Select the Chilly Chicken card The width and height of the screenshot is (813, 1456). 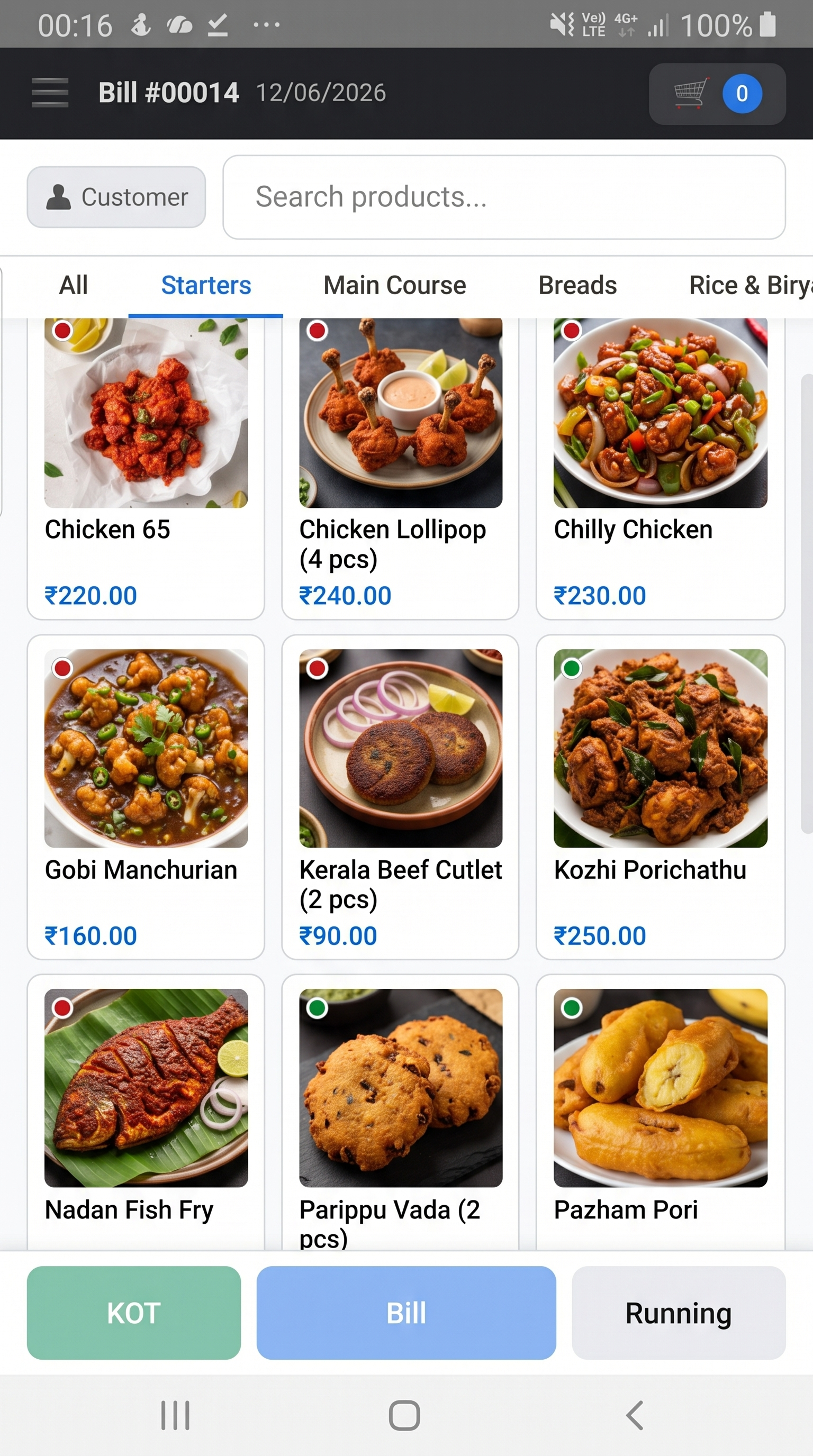661,468
